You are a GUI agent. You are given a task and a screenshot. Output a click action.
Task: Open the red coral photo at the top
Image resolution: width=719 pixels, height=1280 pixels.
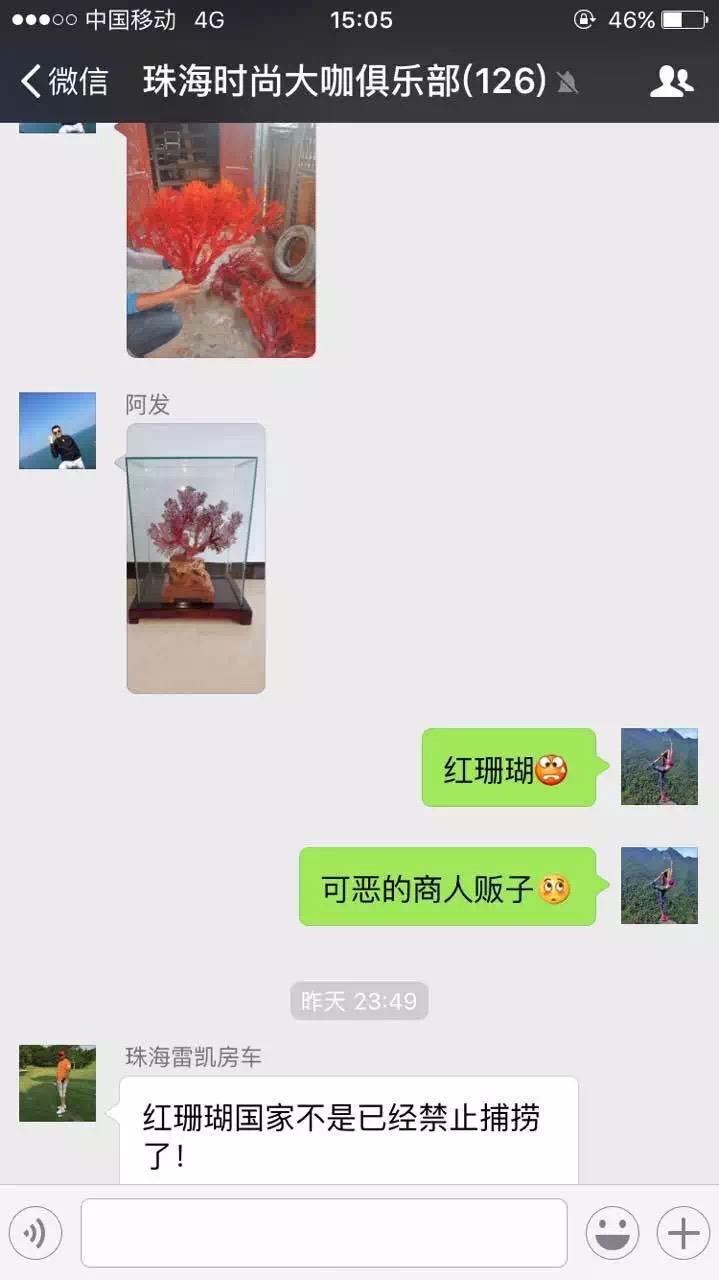[x=221, y=240]
